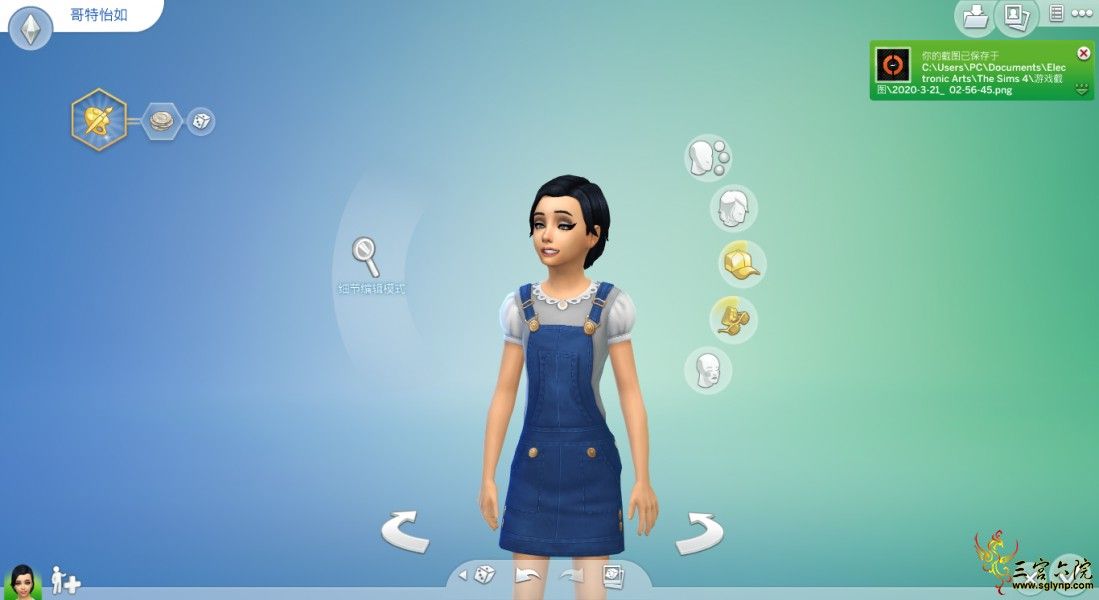Screen dimensions: 1099x600
Task: Open the face profile bubble
Action: (x=707, y=369)
